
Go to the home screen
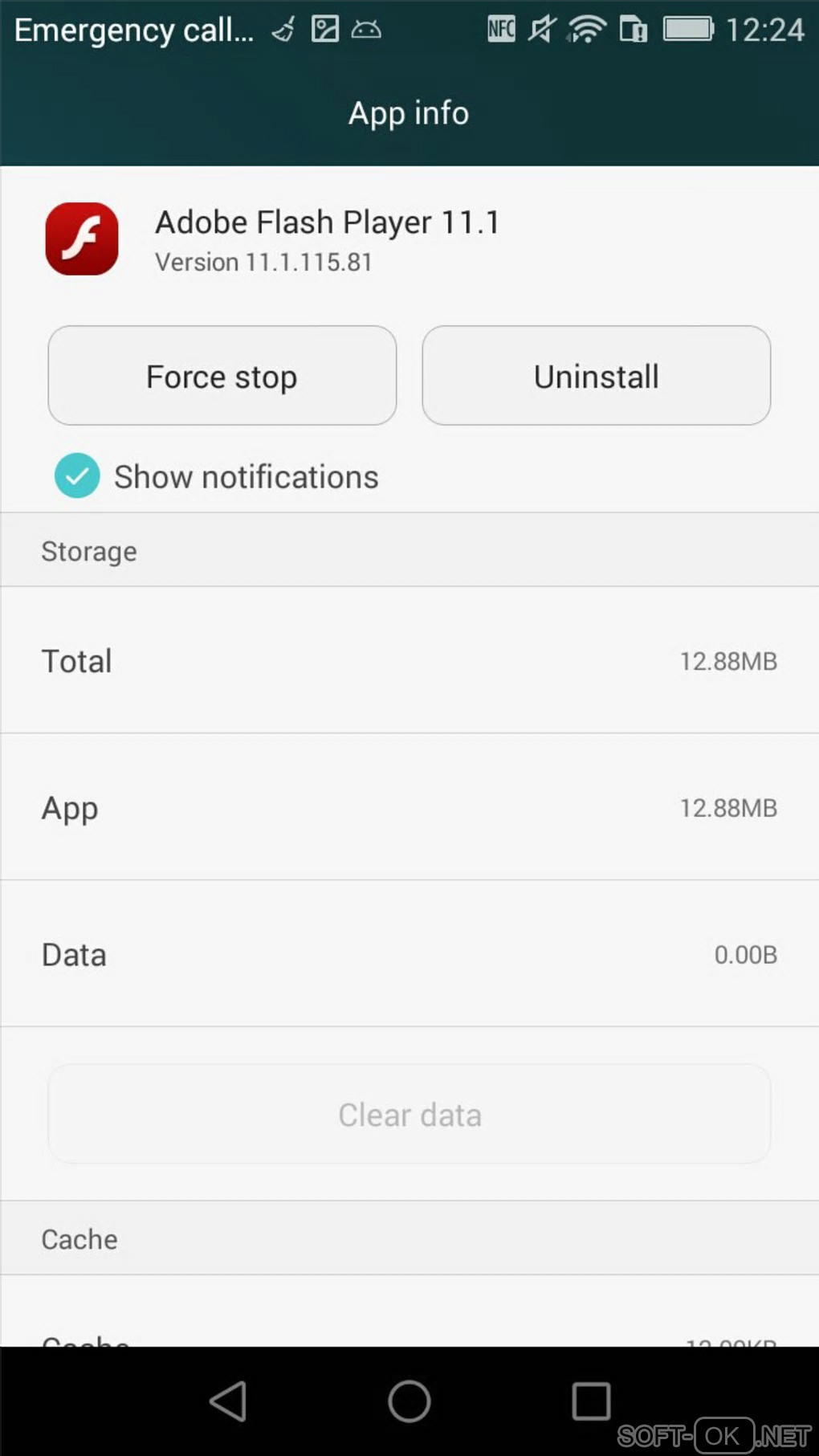[409, 1401]
